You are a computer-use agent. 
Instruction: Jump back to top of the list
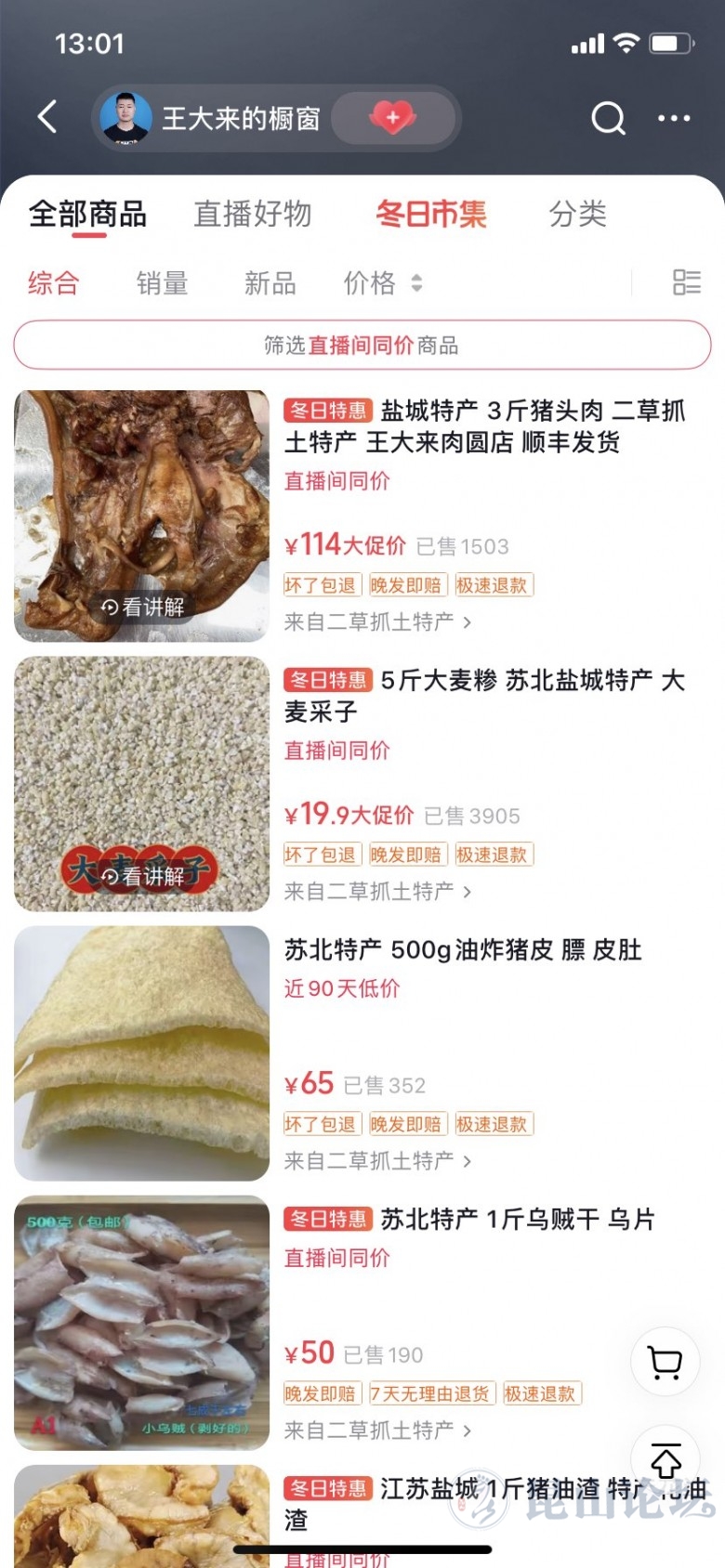pyautogui.click(x=666, y=1460)
